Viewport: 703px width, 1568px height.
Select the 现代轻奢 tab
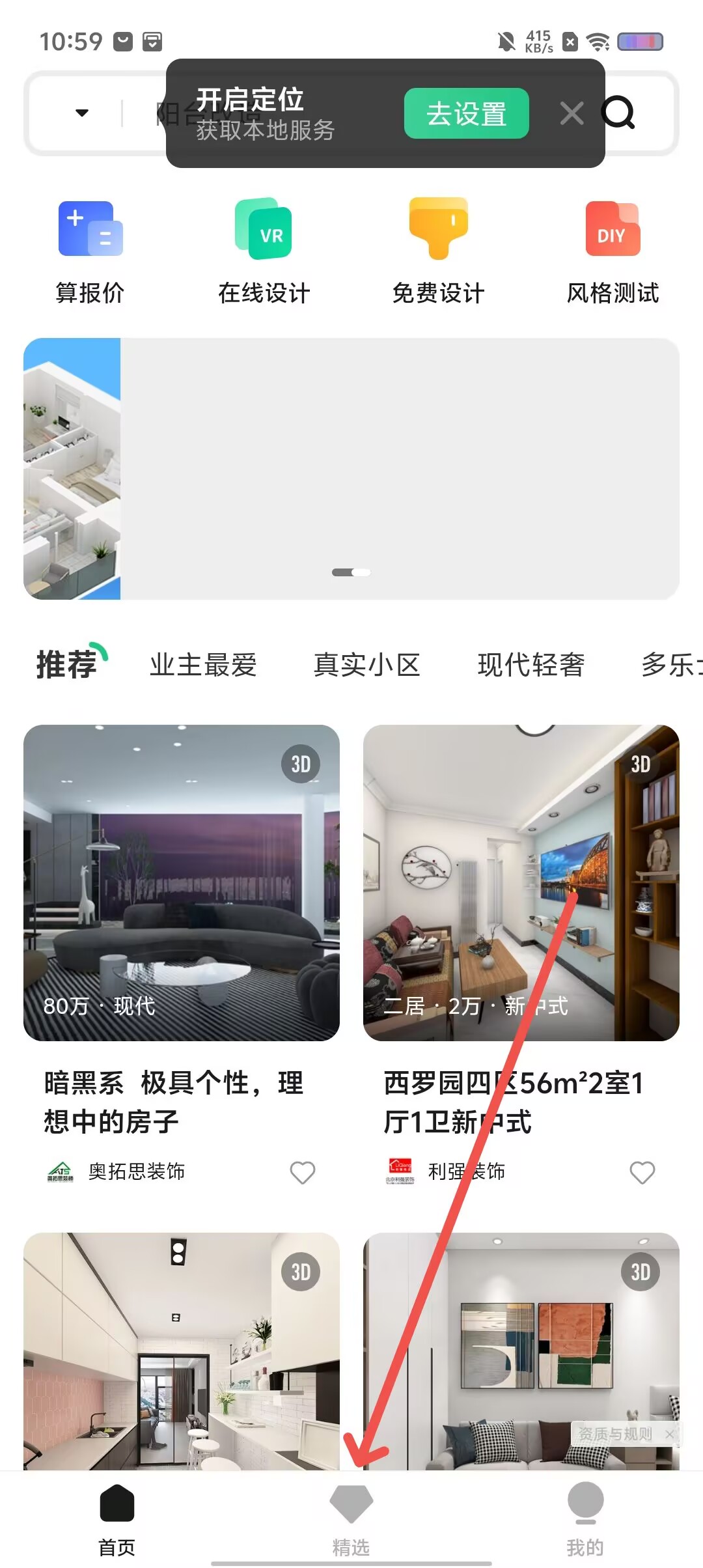(531, 665)
